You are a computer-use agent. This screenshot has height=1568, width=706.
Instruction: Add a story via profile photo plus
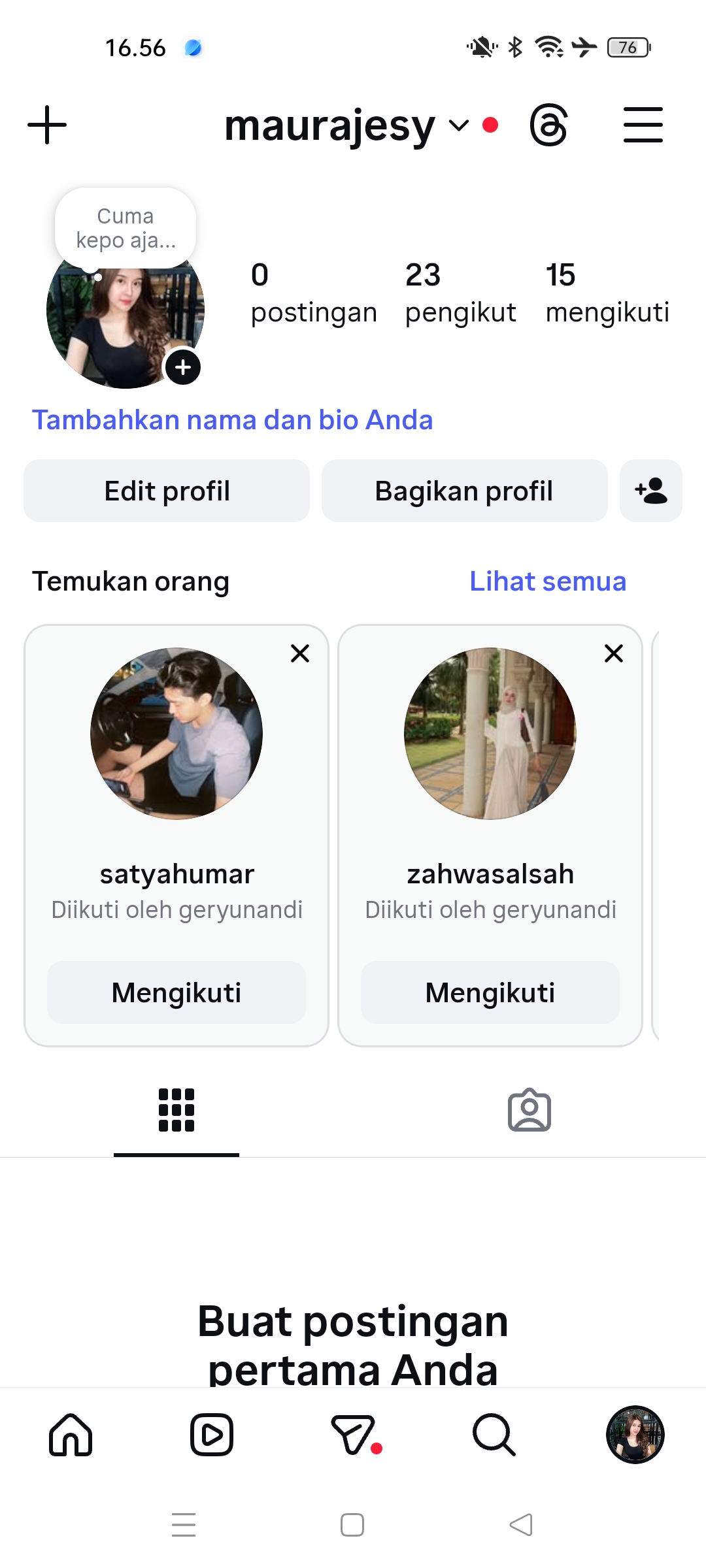tap(183, 367)
